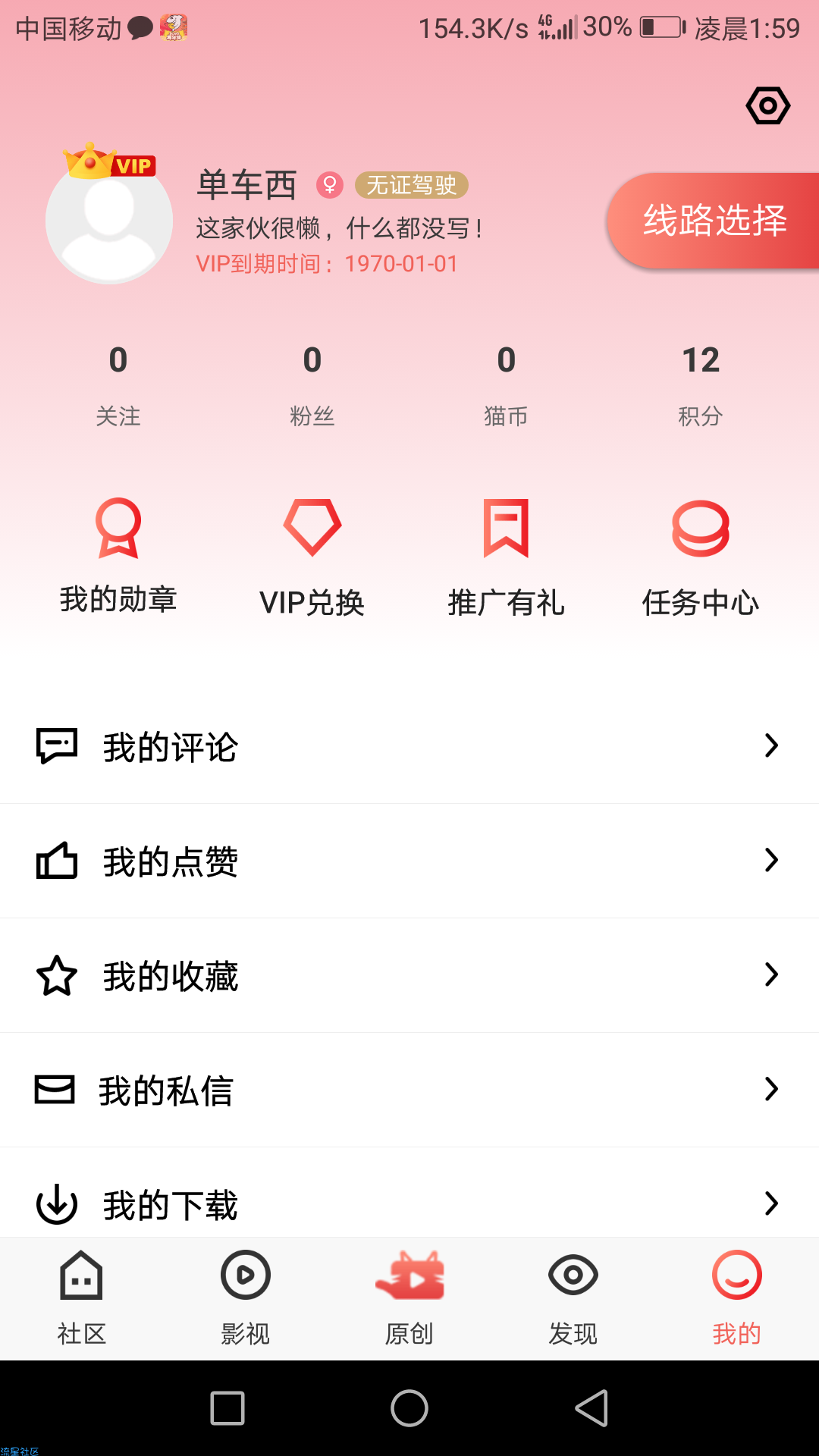This screenshot has width=819, height=1456.
Task: Switch to the 社区 tab
Action: point(82,1298)
